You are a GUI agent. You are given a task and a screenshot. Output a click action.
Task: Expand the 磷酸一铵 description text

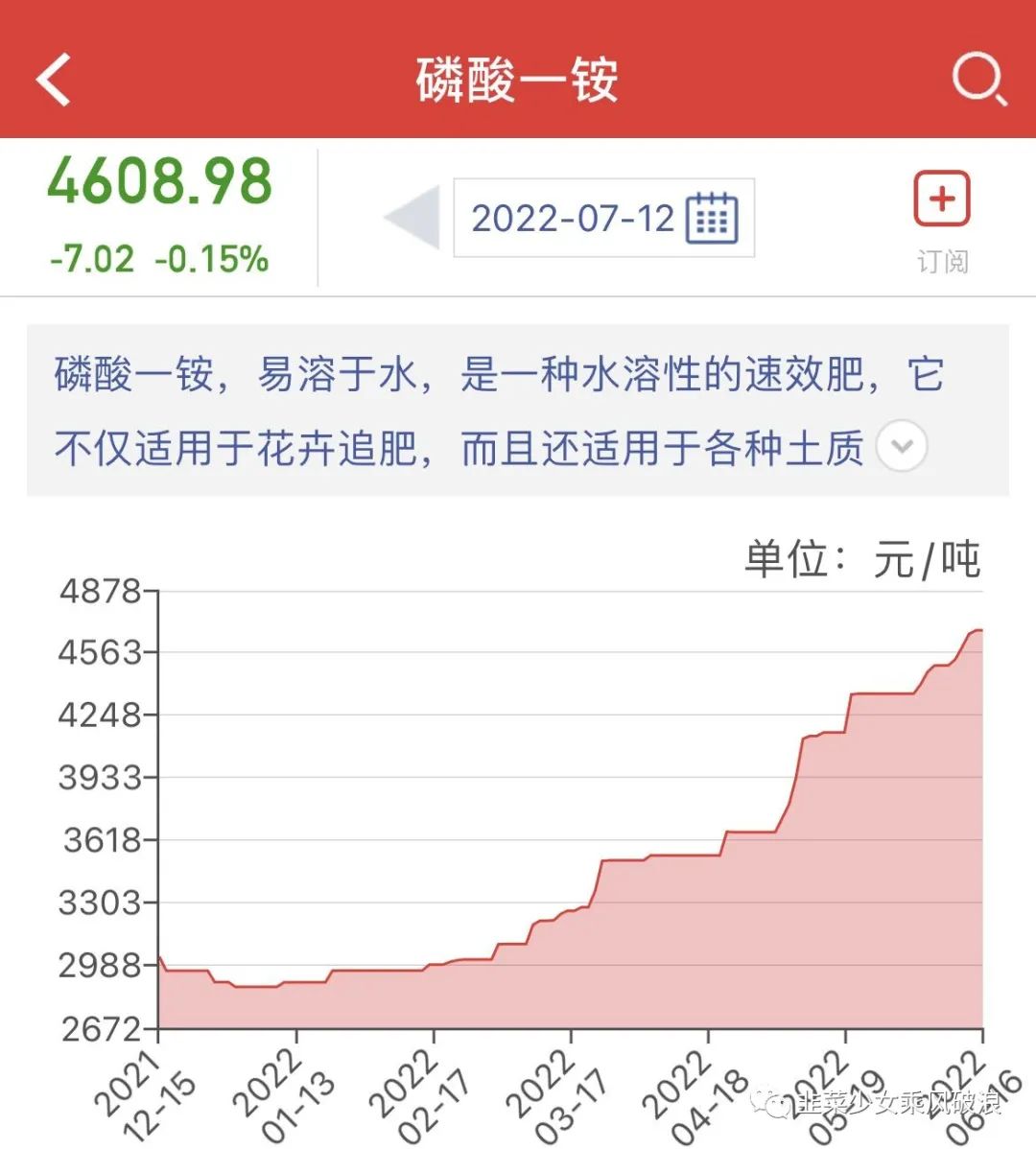(902, 446)
